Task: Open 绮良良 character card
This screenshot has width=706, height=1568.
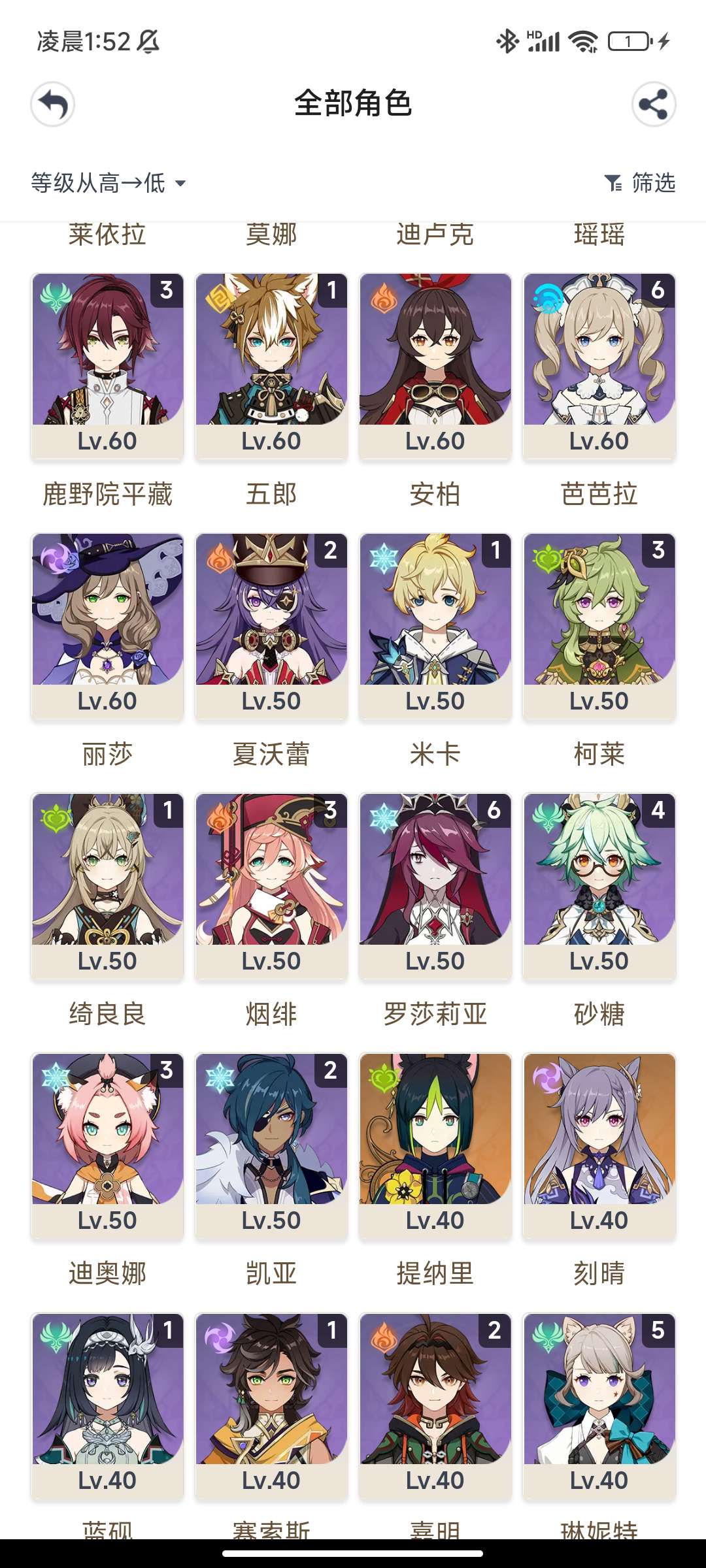Action: point(107,886)
